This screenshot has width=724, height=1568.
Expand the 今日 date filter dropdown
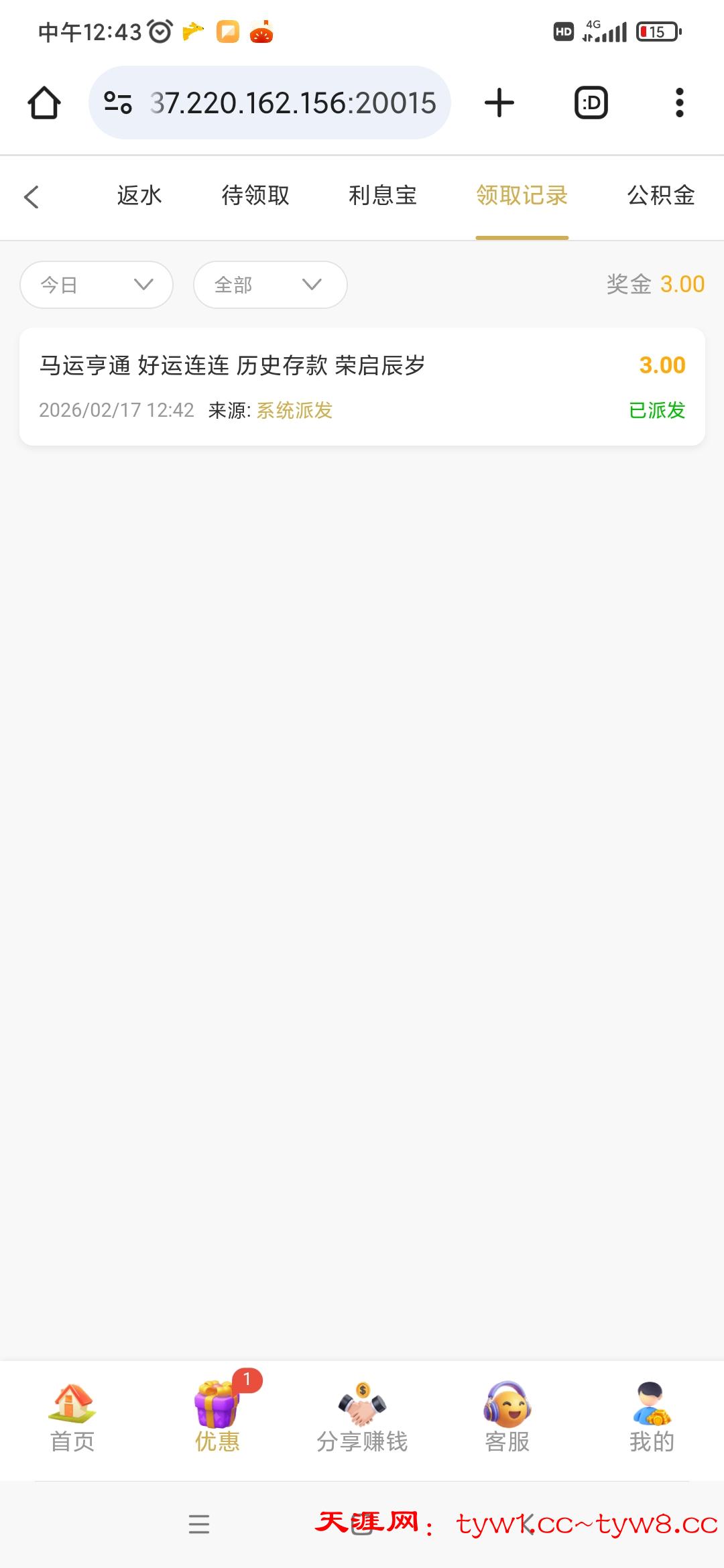(x=97, y=285)
